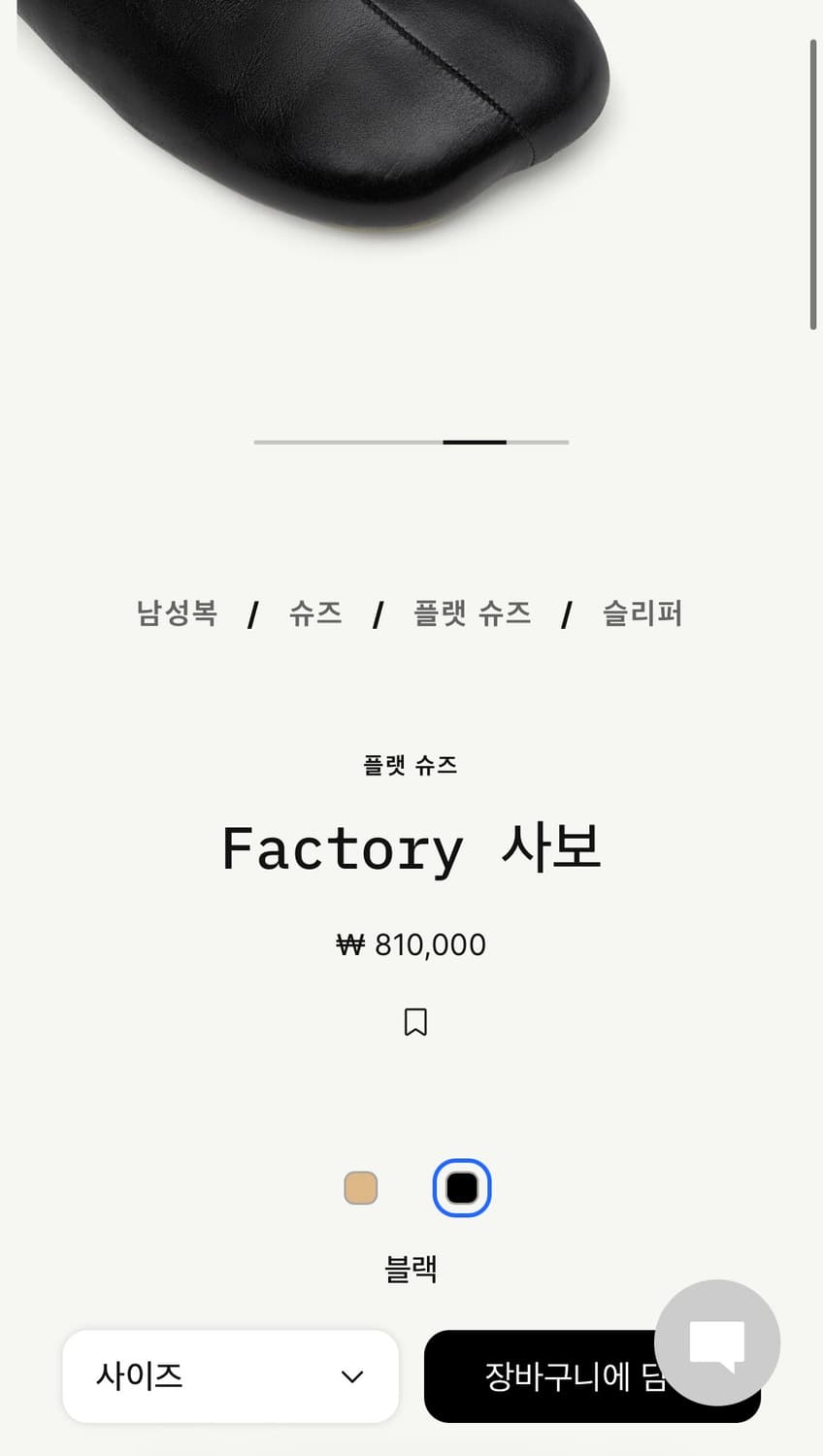Go to the 플랫 슈즈 breadcrumb
Image resolution: width=823 pixels, height=1456 pixels.
click(473, 613)
